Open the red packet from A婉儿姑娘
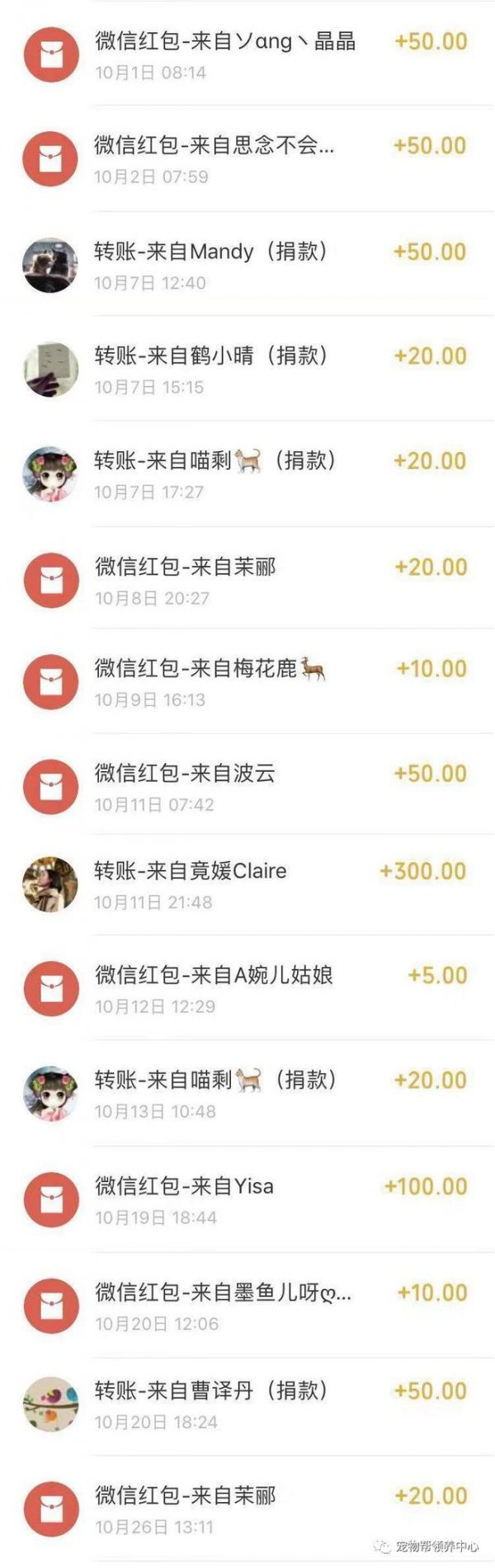495x1568 pixels. 247,988
